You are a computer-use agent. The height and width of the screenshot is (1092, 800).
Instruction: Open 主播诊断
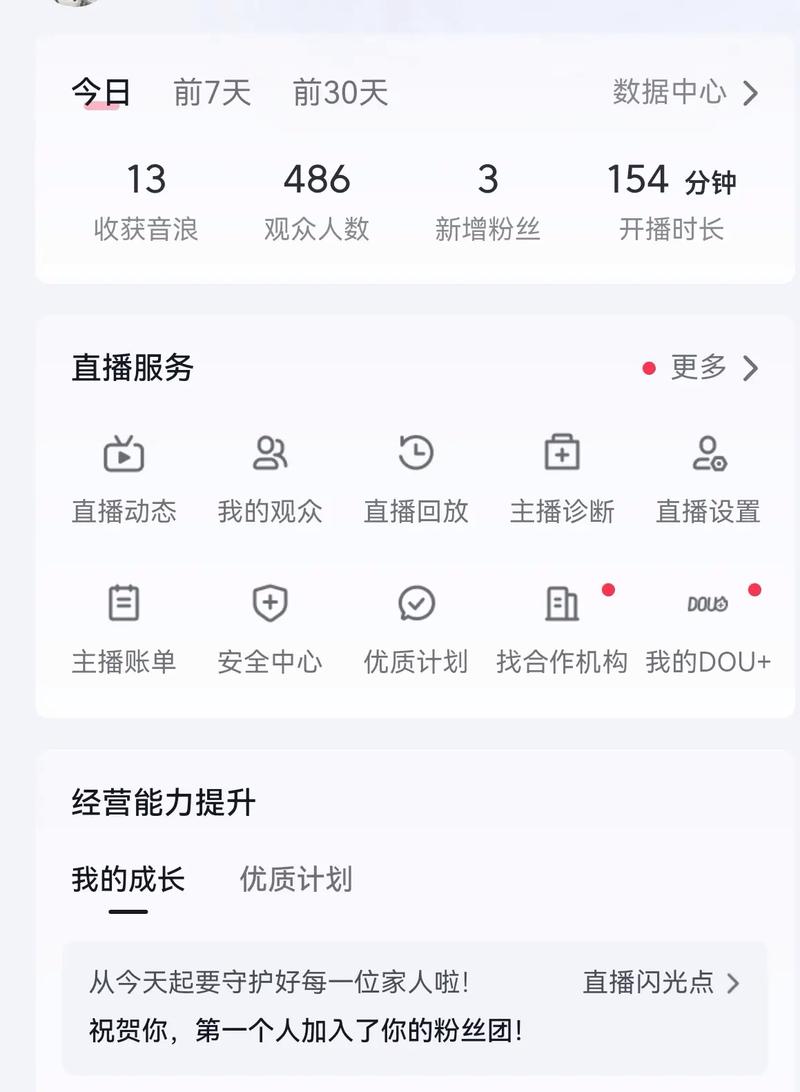[562, 478]
